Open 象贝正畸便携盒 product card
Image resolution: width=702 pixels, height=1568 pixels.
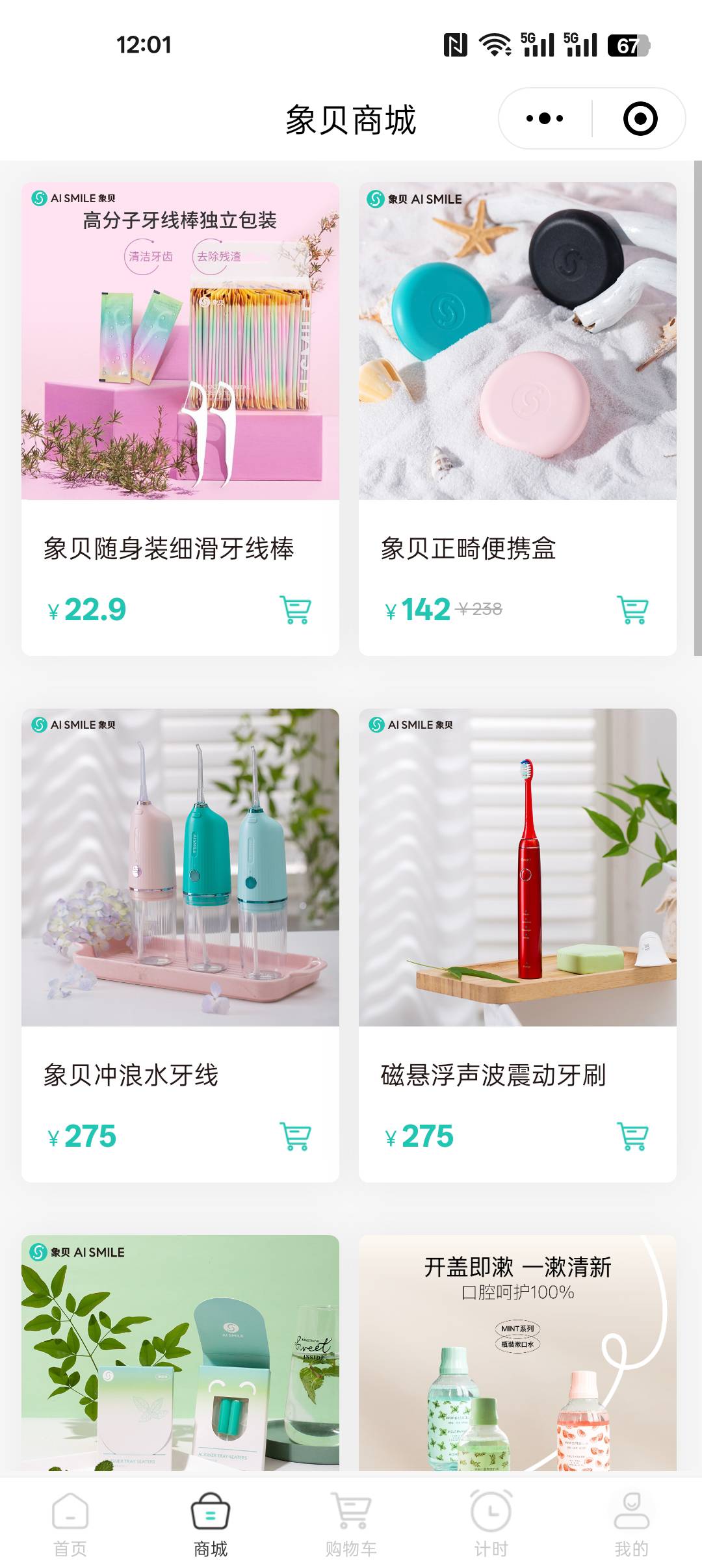click(517, 390)
